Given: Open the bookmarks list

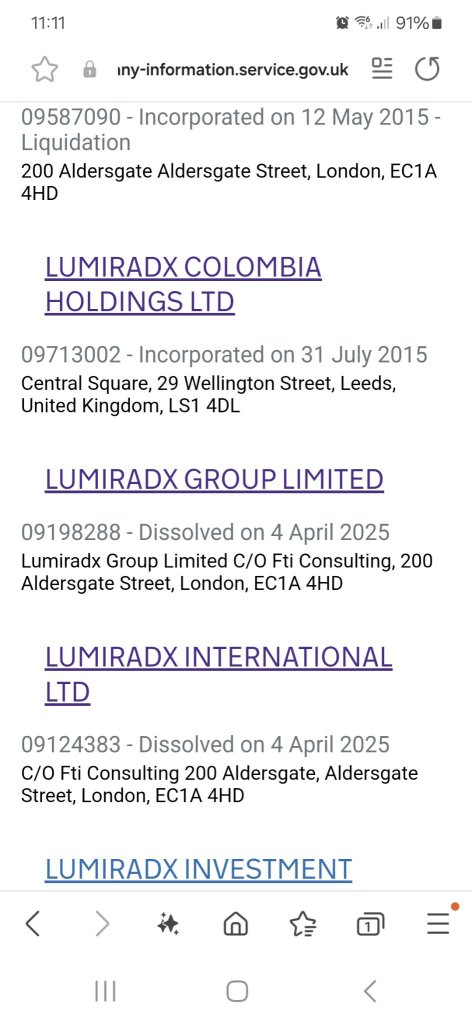Looking at the screenshot, I should pyautogui.click(x=303, y=923).
